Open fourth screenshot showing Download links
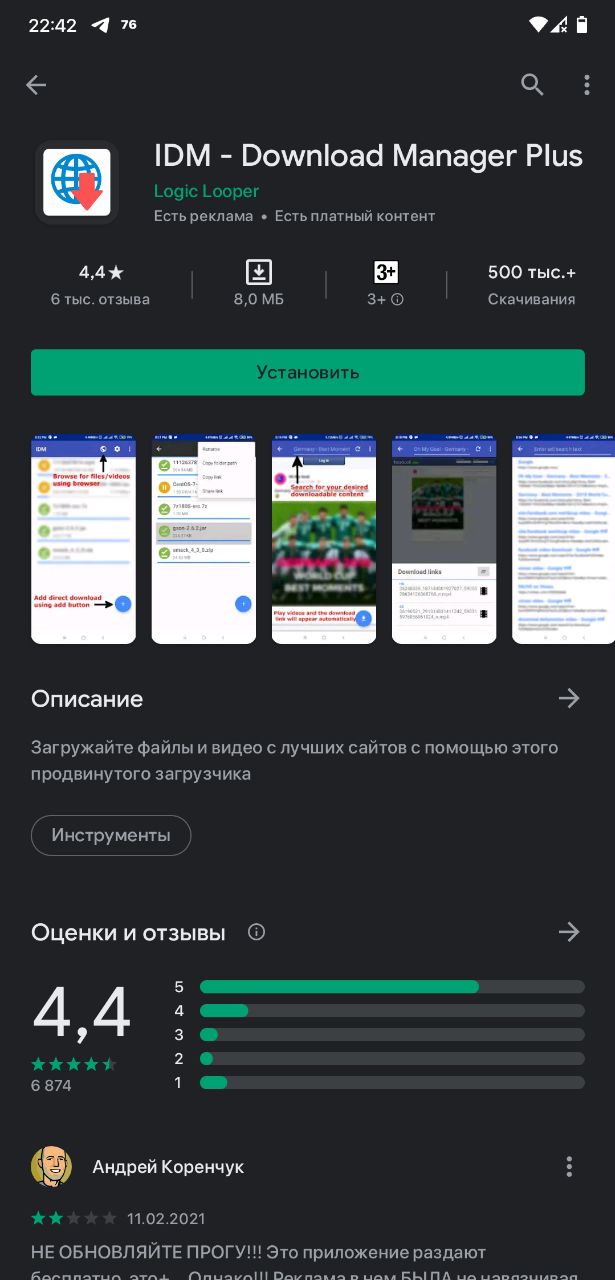The width and height of the screenshot is (615, 1280). (x=444, y=539)
